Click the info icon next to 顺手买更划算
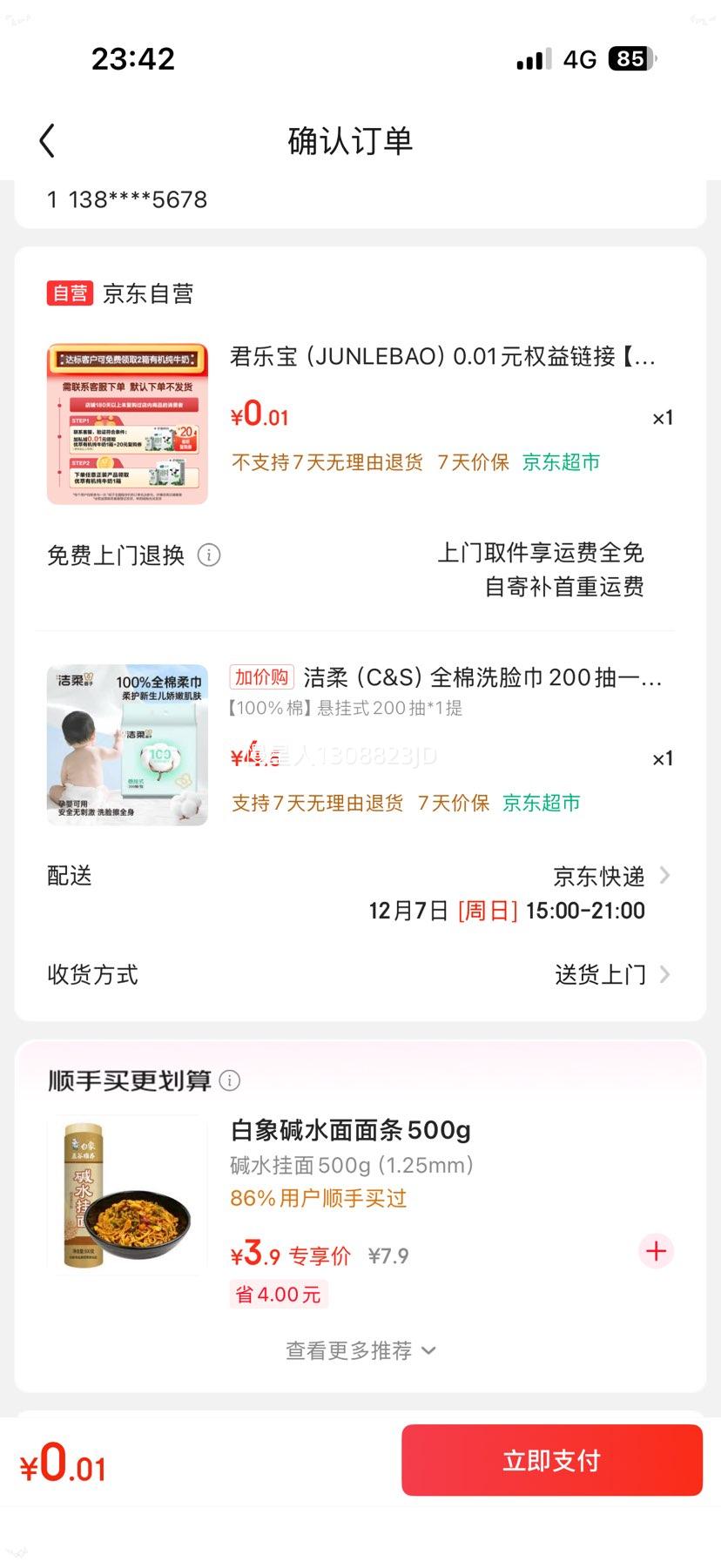Screen dimensions: 721x1568 tap(231, 1080)
